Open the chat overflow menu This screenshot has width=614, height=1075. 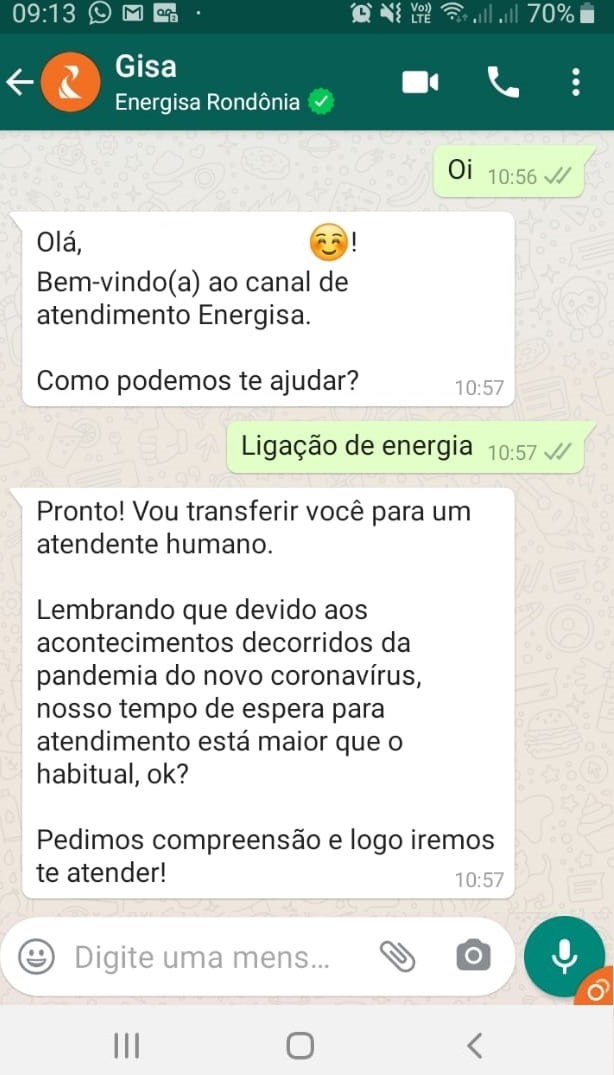tap(575, 82)
